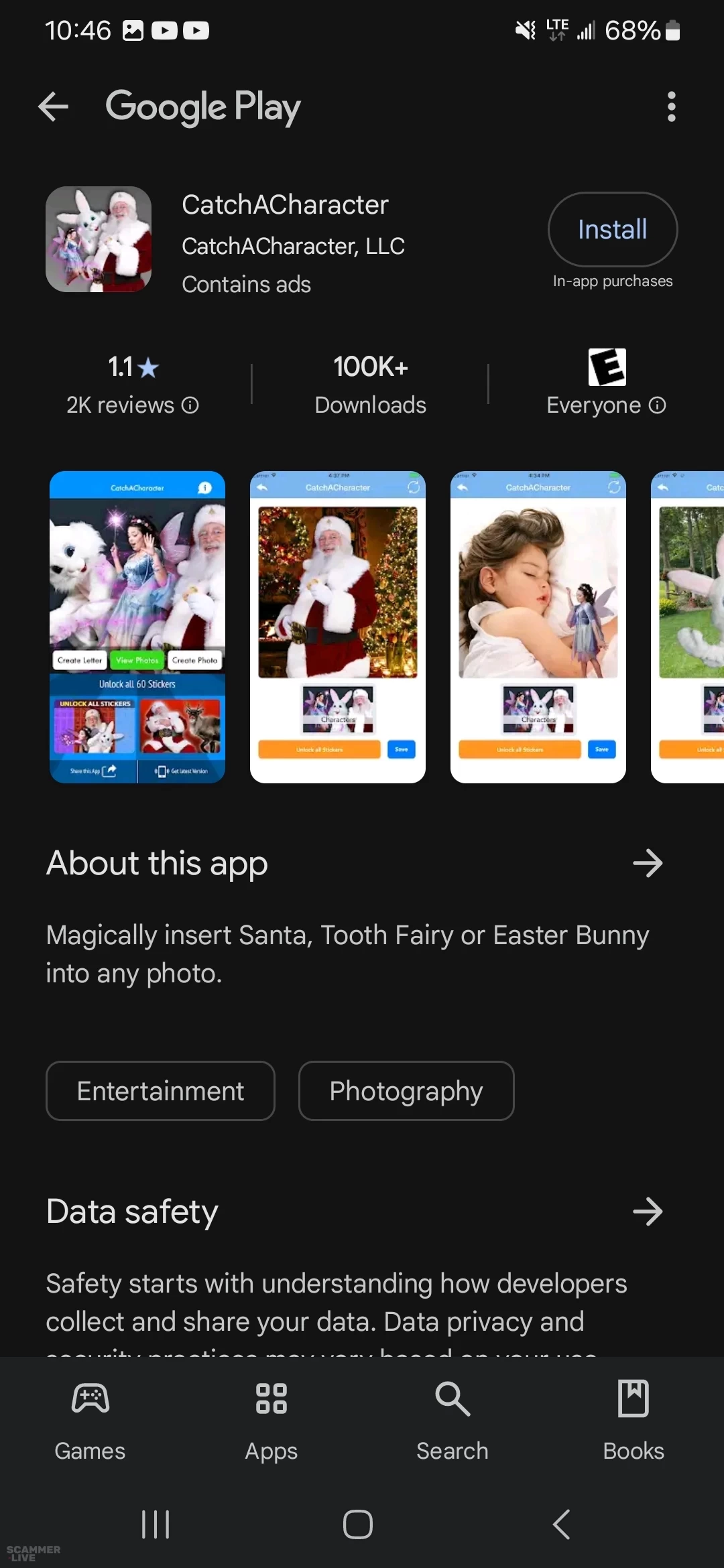Select the Entertainment category chip
This screenshot has height=1568, width=724.
point(160,1091)
